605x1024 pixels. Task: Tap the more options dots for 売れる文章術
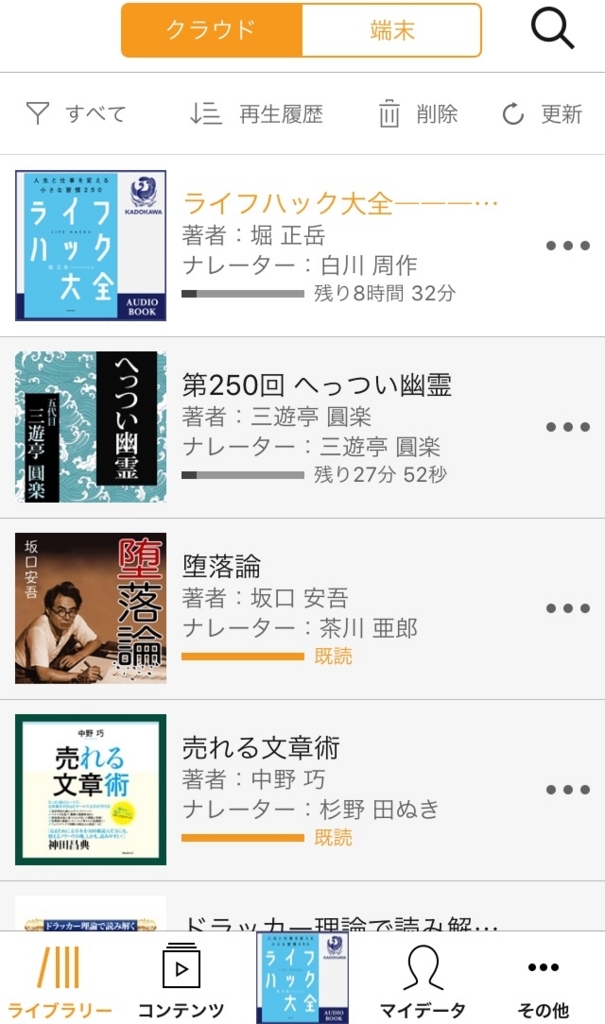(568, 789)
